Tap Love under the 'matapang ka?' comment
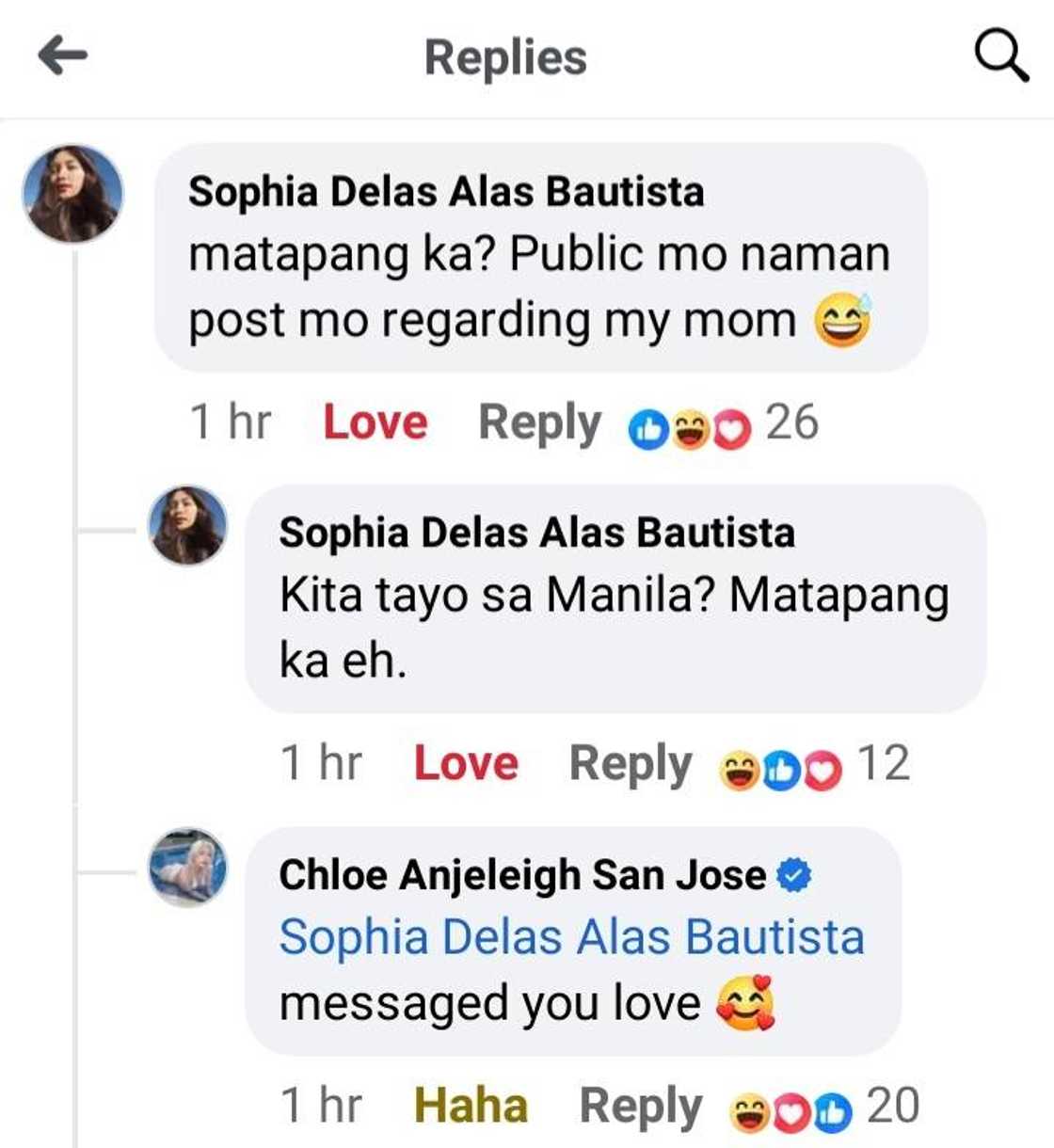This screenshot has width=1054, height=1148. pyautogui.click(x=375, y=423)
